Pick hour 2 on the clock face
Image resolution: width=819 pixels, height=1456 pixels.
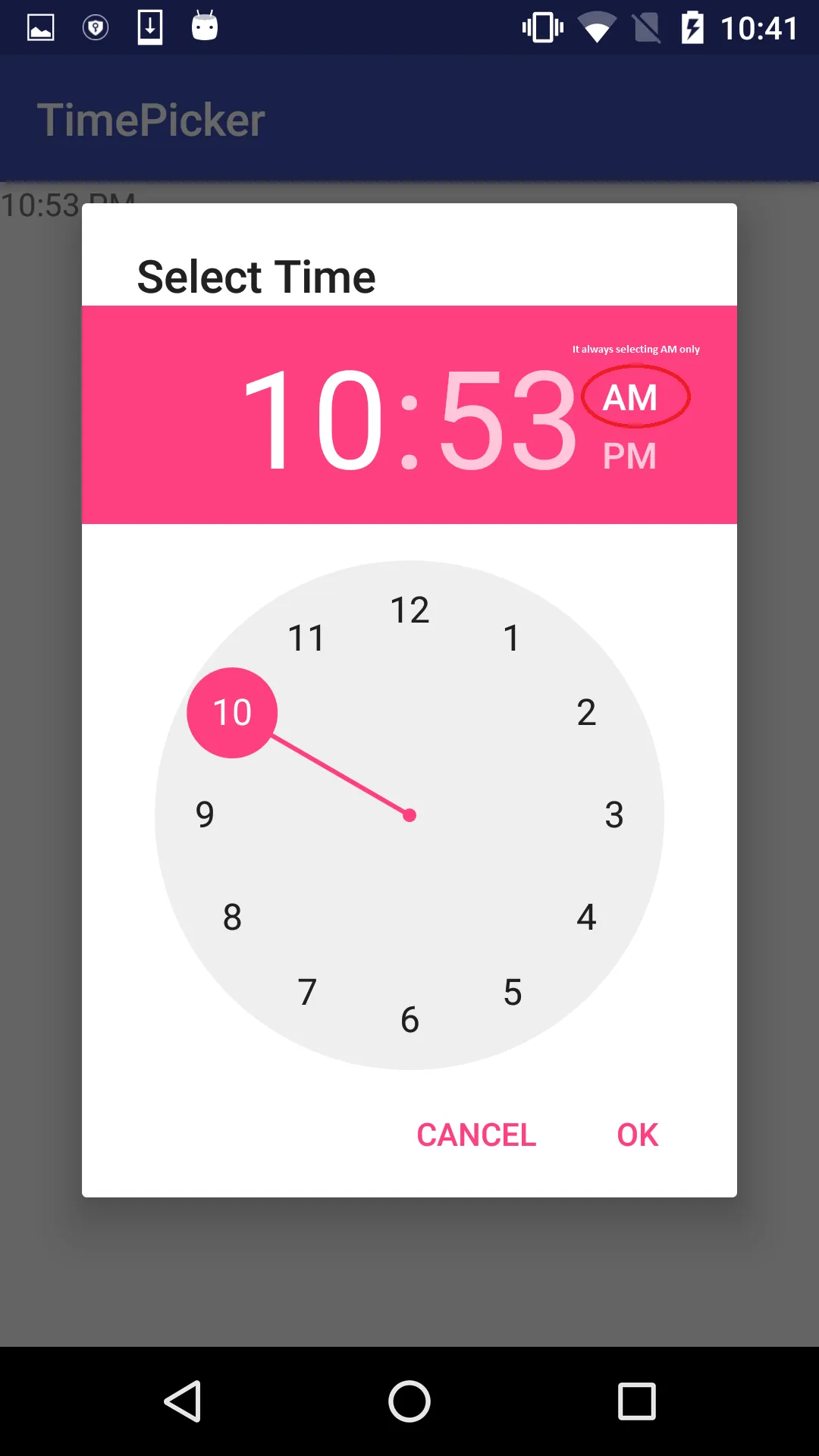(x=586, y=713)
